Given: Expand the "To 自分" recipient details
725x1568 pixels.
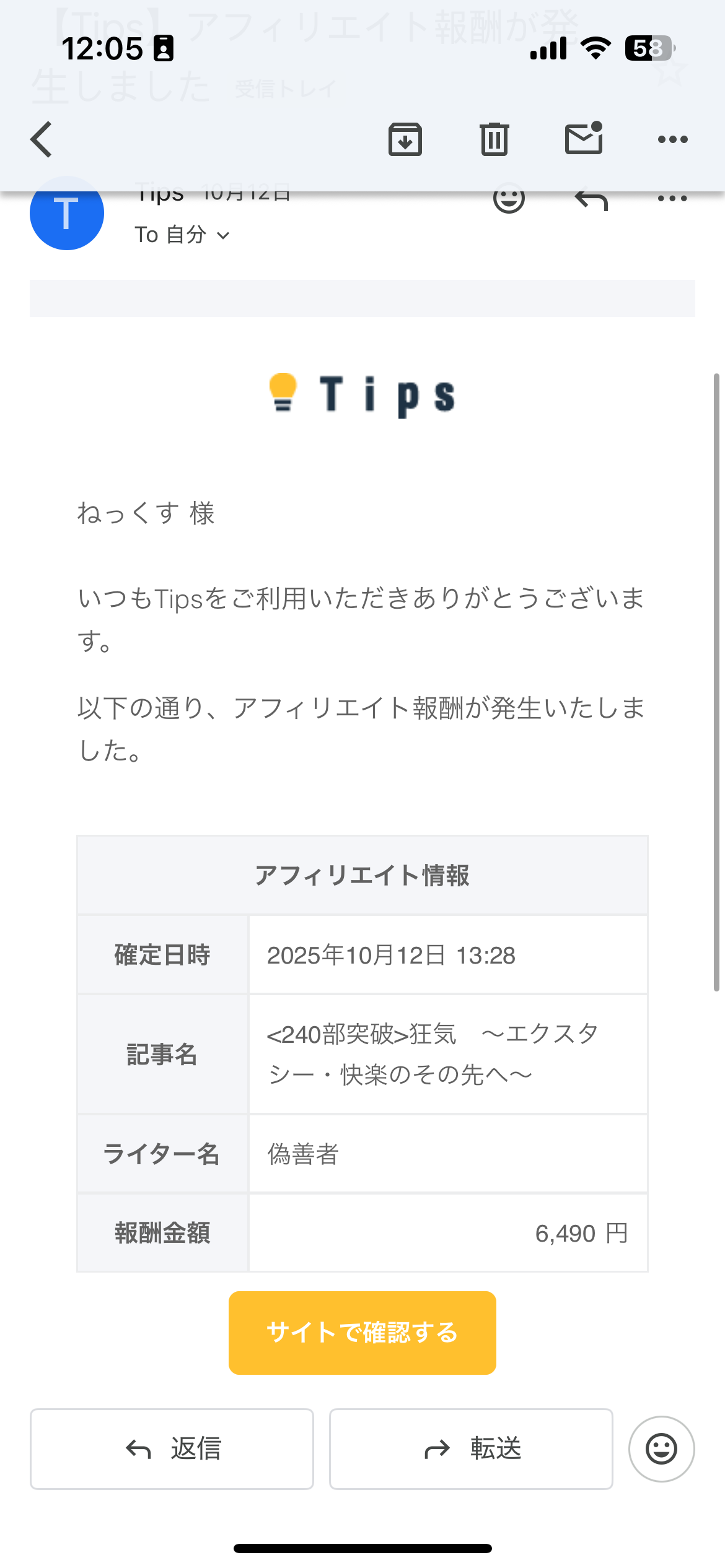Looking at the screenshot, I should click(182, 235).
